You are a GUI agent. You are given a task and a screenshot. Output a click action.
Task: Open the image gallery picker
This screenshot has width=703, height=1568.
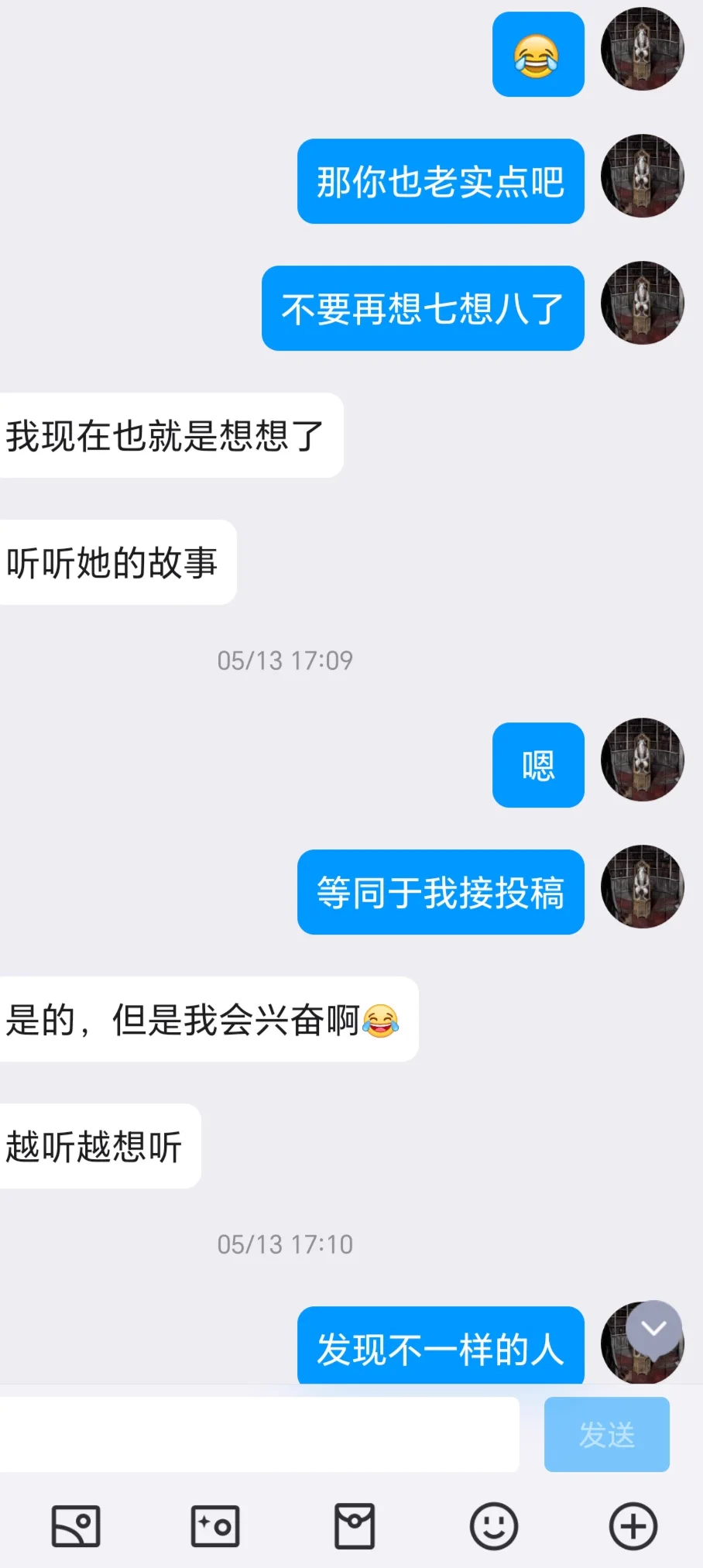[76, 1526]
